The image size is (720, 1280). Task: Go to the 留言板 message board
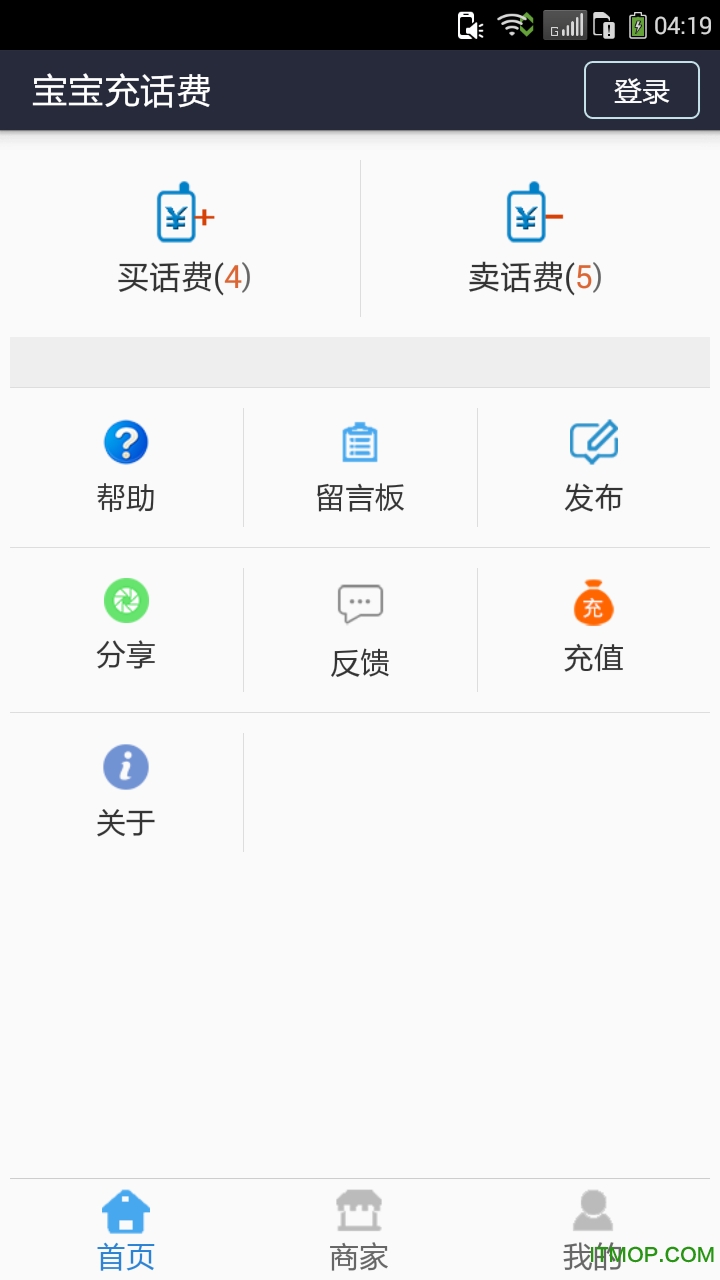[x=360, y=467]
